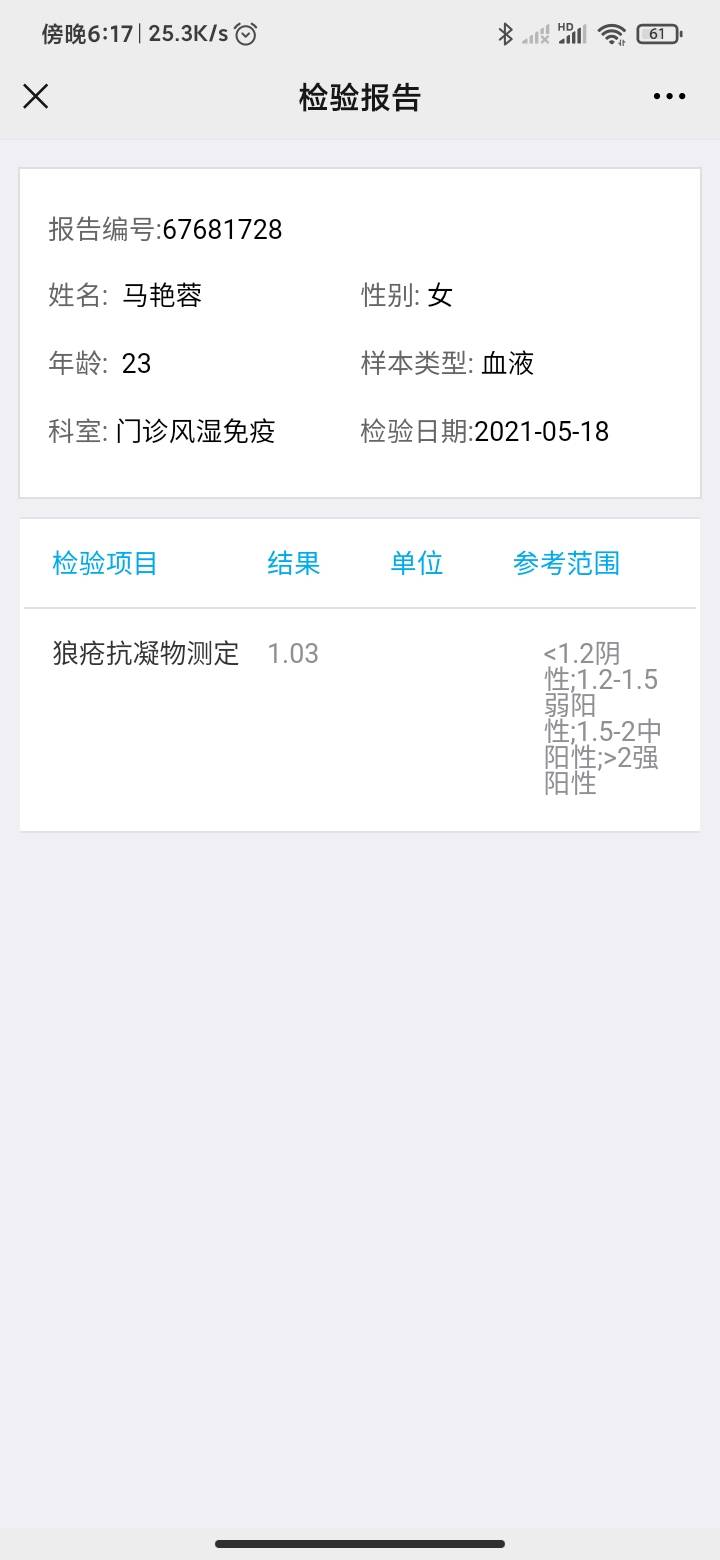Screen dimensions: 720x1560
Task: Tap the 单位 column header
Action: (x=417, y=563)
